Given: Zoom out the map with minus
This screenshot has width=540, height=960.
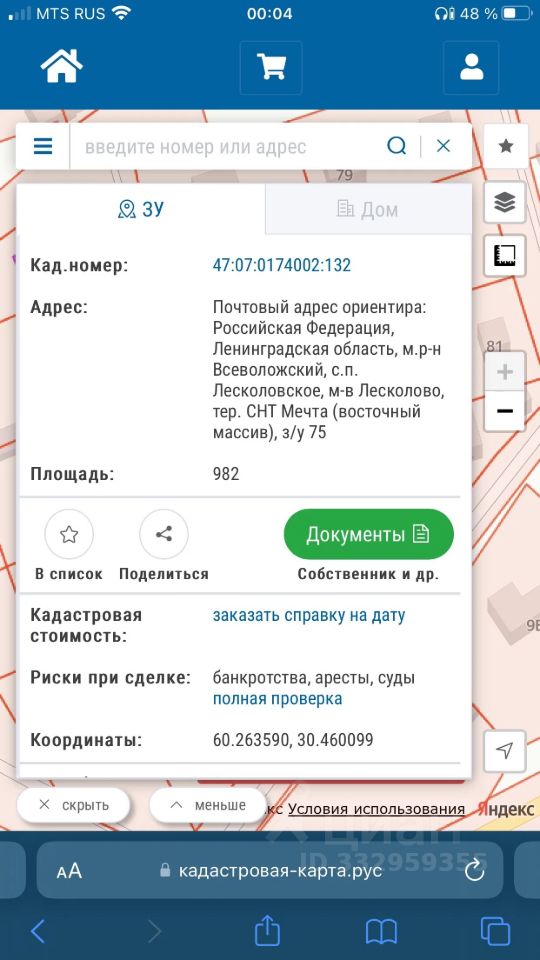Looking at the screenshot, I should click(504, 411).
